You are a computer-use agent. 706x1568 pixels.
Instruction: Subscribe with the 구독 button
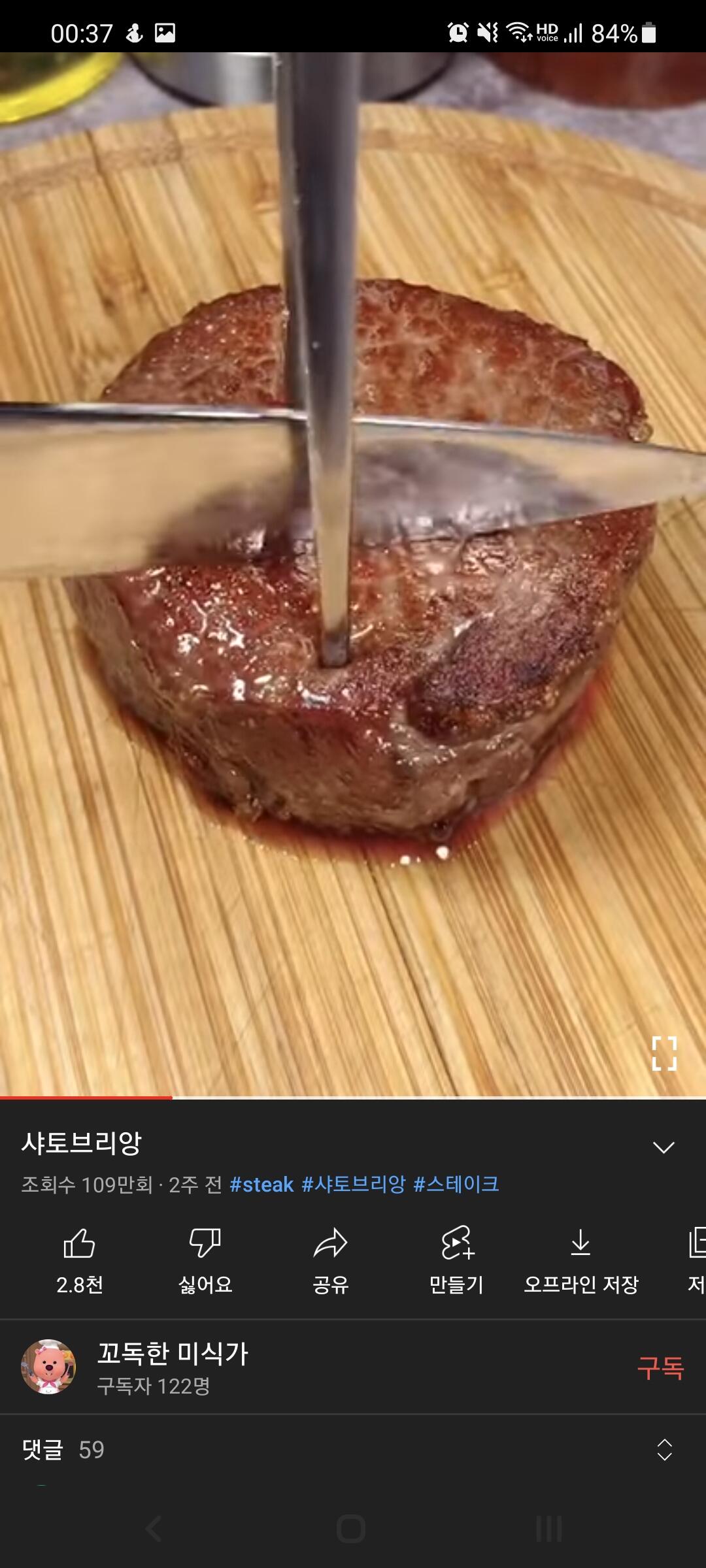pyautogui.click(x=660, y=1367)
